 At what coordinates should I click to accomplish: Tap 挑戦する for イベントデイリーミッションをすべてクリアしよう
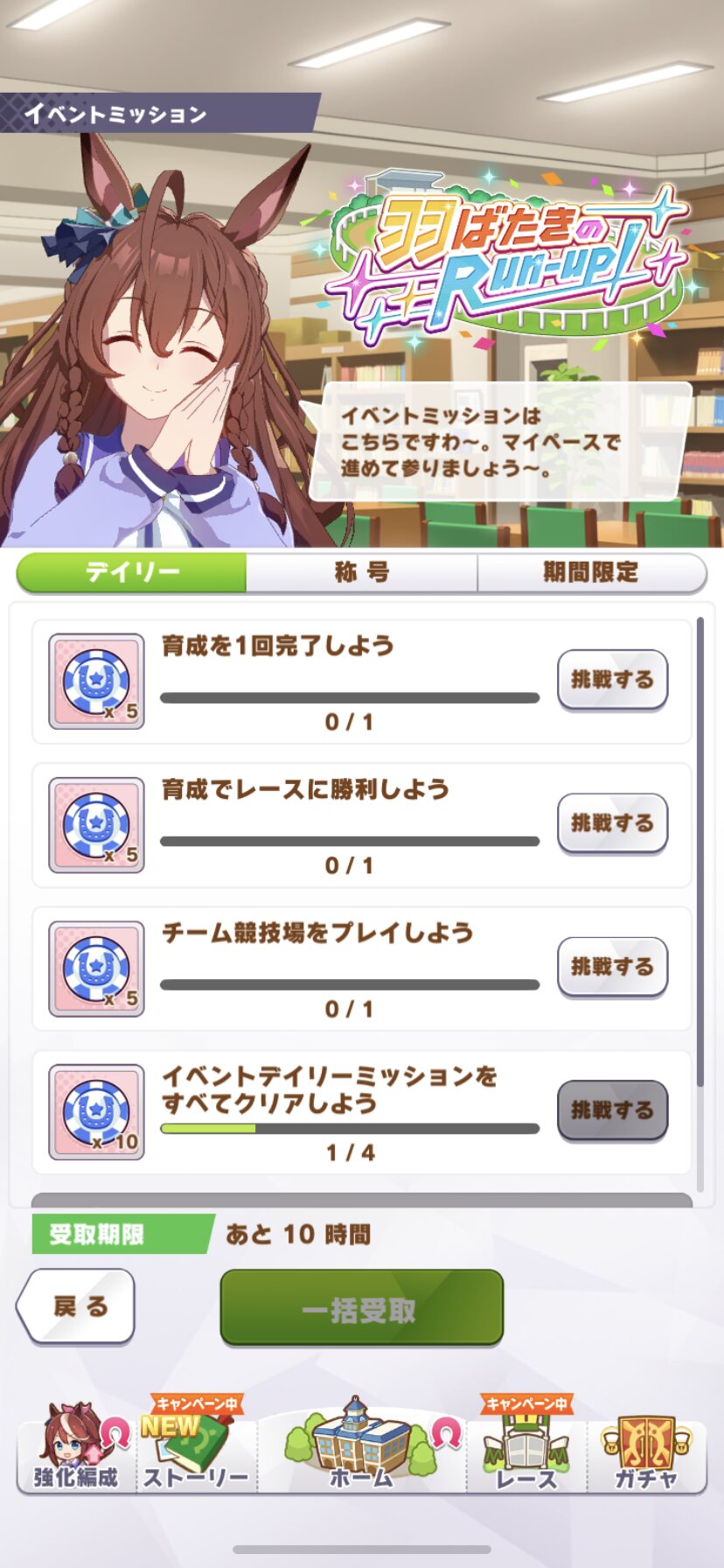coord(612,1109)
